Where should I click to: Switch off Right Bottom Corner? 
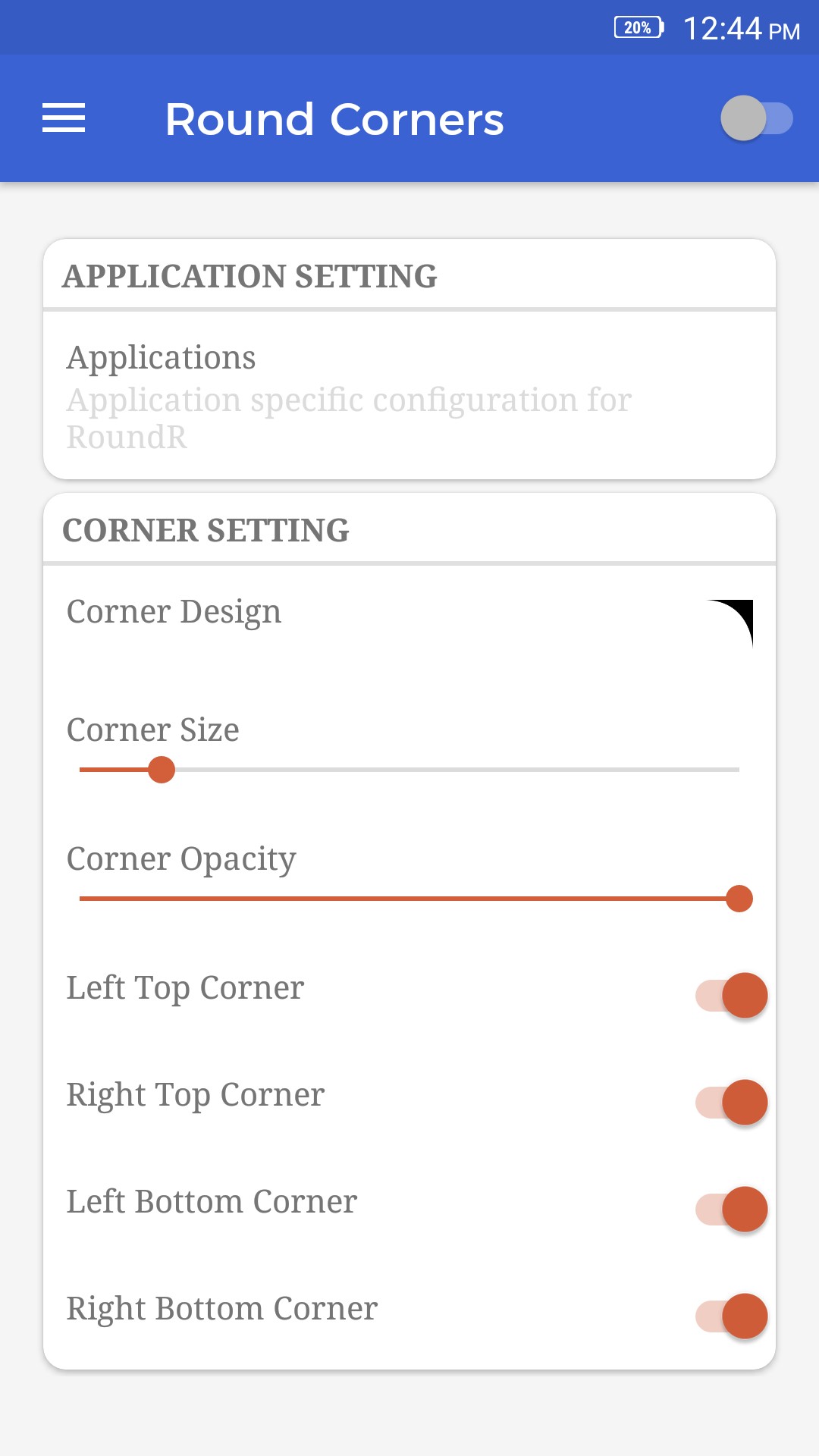tap(732, 1316)
